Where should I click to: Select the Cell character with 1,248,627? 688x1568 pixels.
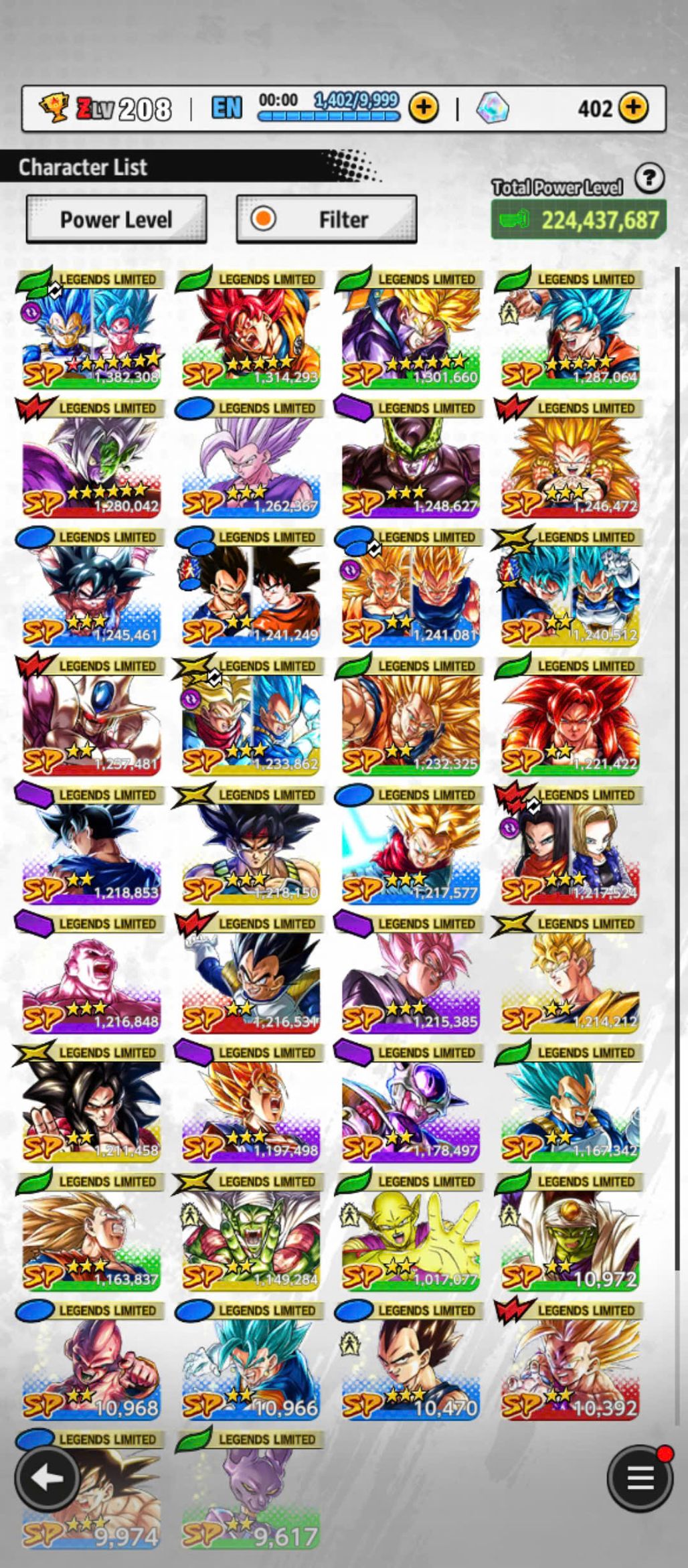pos(410,458)
